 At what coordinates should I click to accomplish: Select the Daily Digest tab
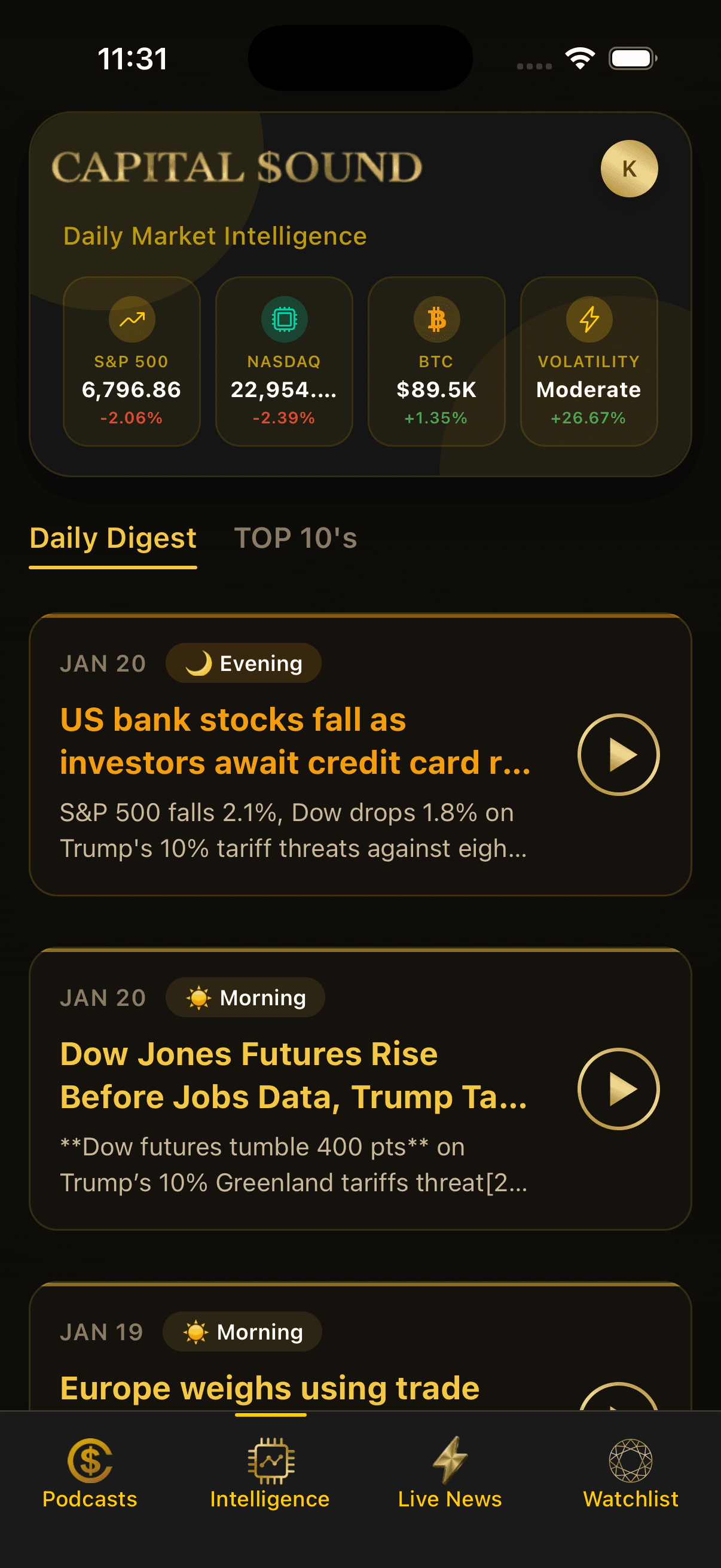[x=113, y=538]
